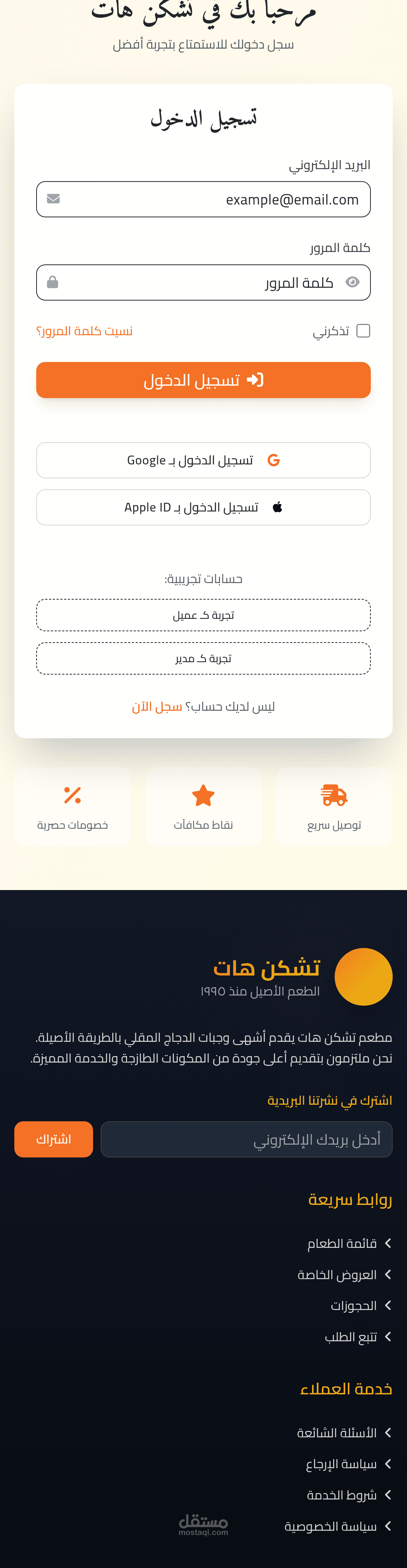Open العروض الخاصة footer link
This screenshot has width=407, height=1568.
pyautogui.click(x=337, y=1275)
